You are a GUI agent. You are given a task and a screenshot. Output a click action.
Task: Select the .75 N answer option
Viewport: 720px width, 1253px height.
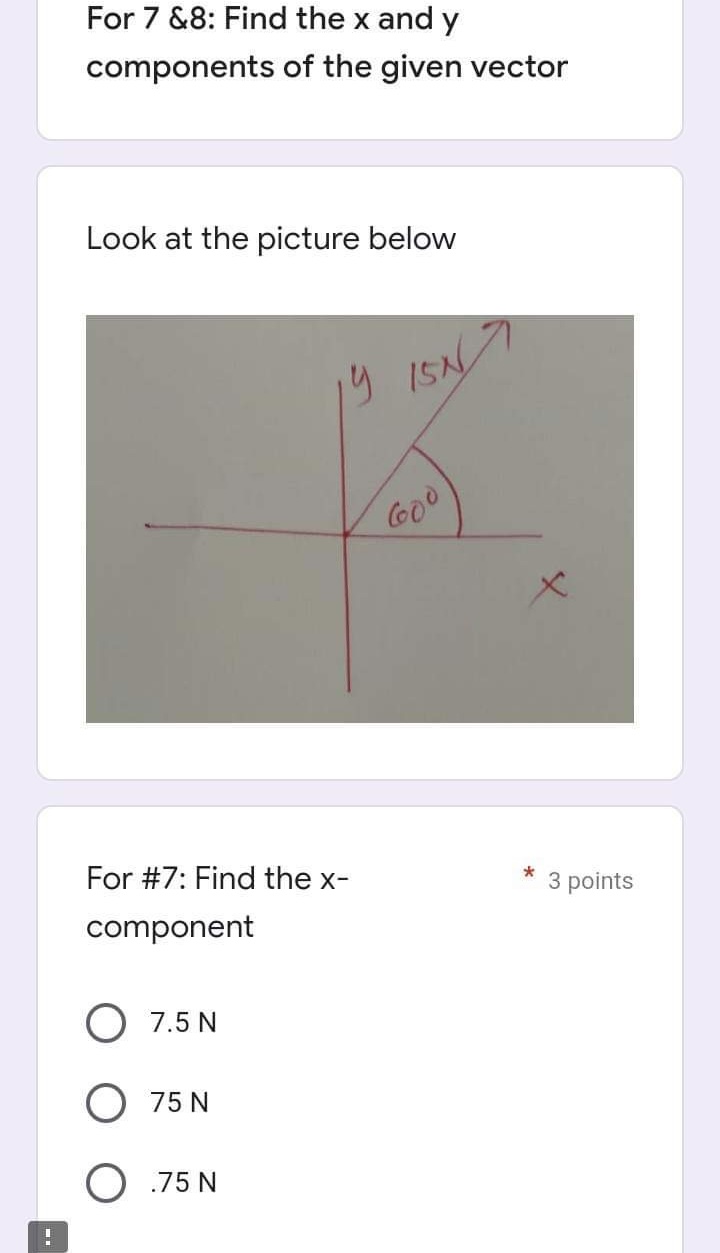point(106,1183)
